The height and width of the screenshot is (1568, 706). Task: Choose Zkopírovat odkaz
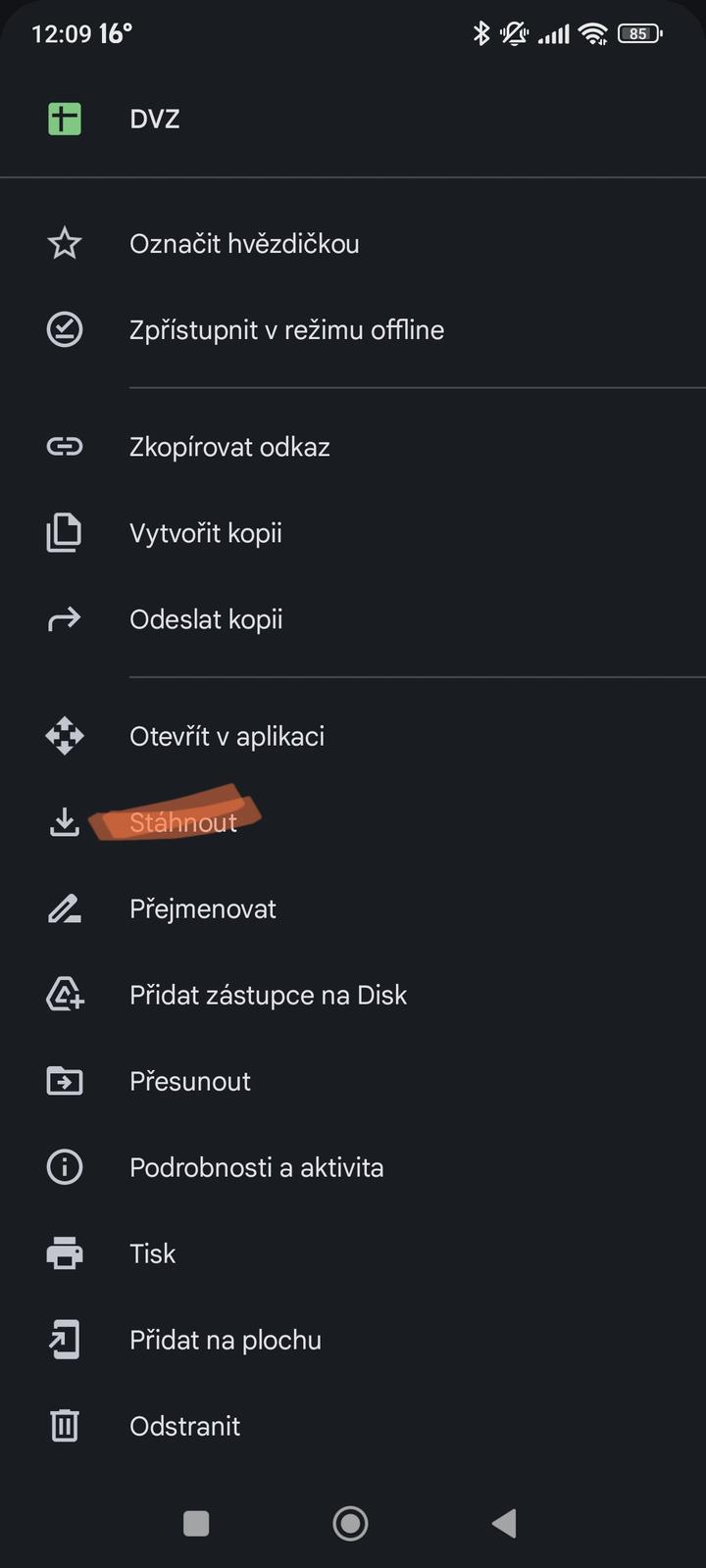click(x=229, y=447)
